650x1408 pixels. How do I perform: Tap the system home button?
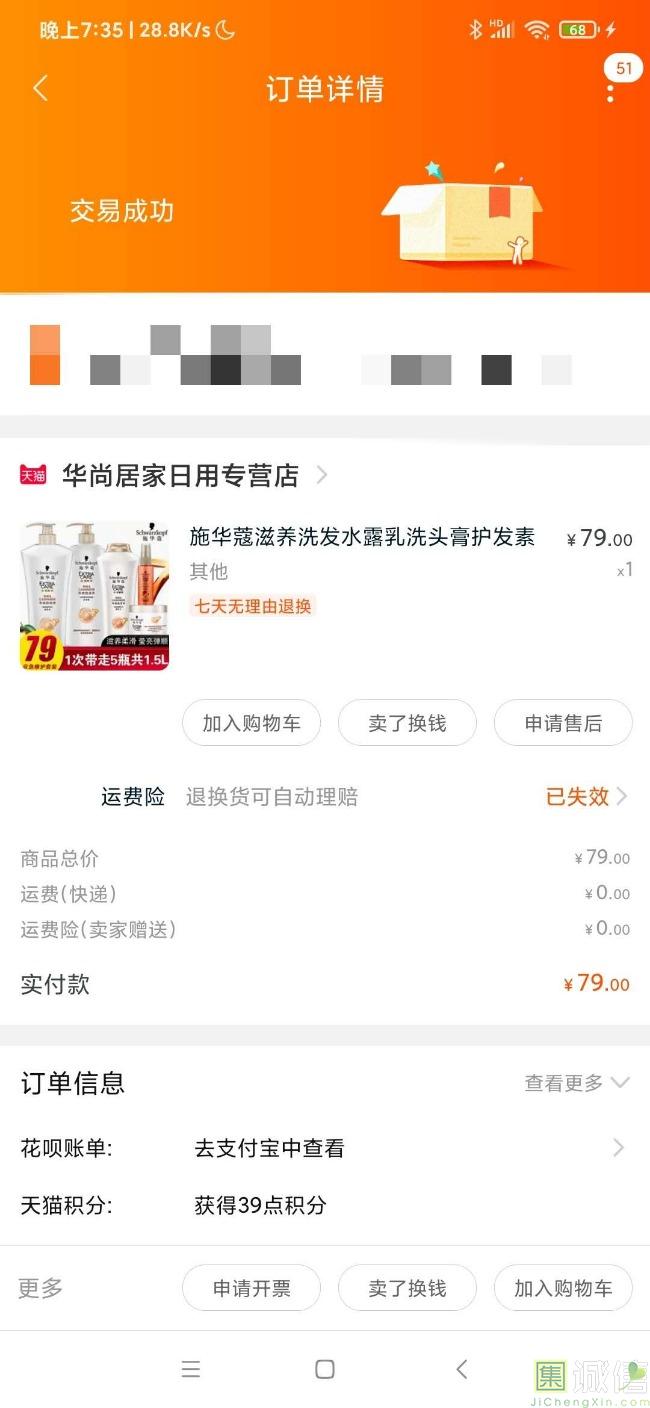(x=324, y=1369)
